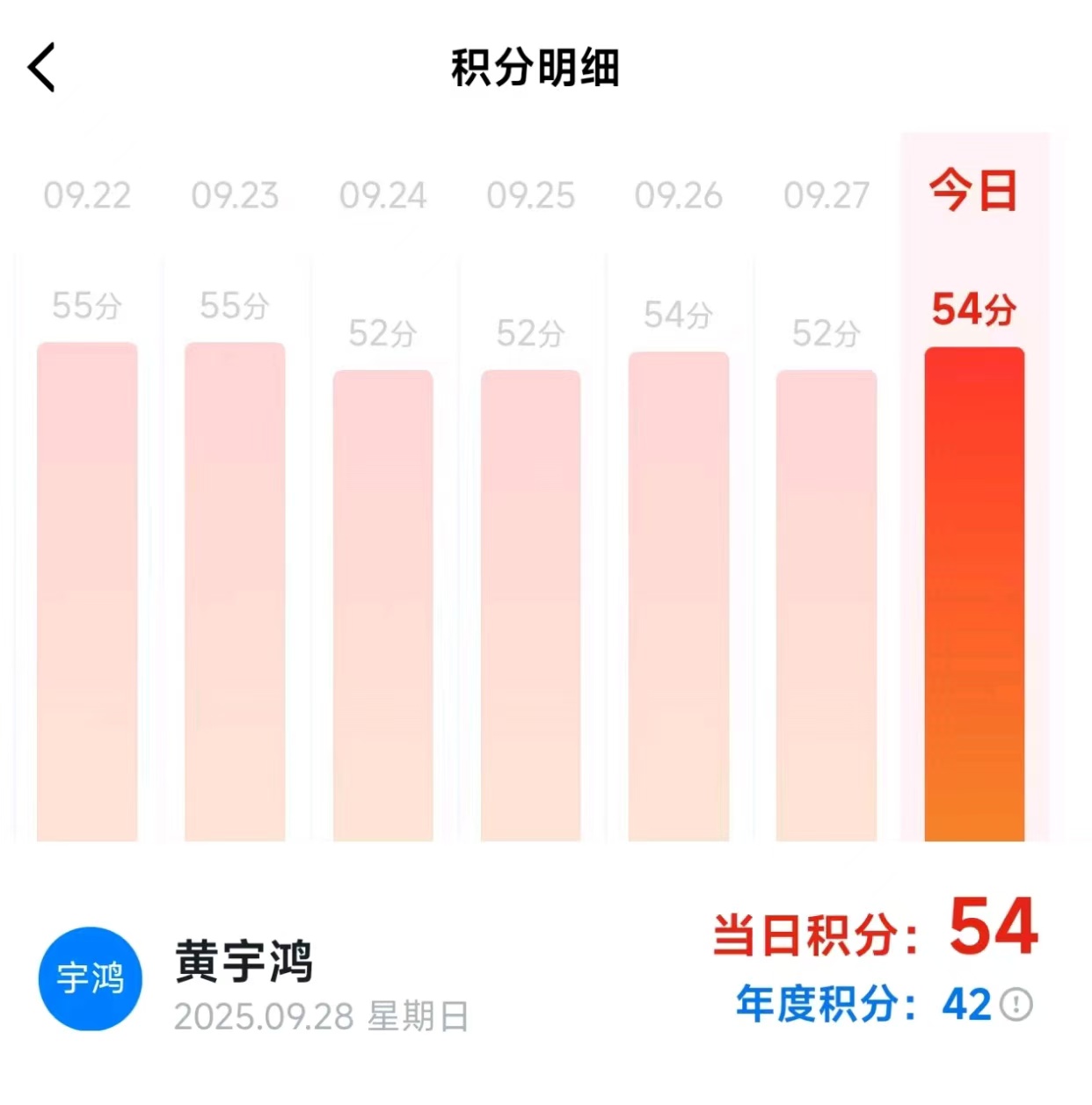The height and width of the screenshot is (1105, 1092).
Task: Select the 今日 bar with 54分
Action: [x=974, y=593]
